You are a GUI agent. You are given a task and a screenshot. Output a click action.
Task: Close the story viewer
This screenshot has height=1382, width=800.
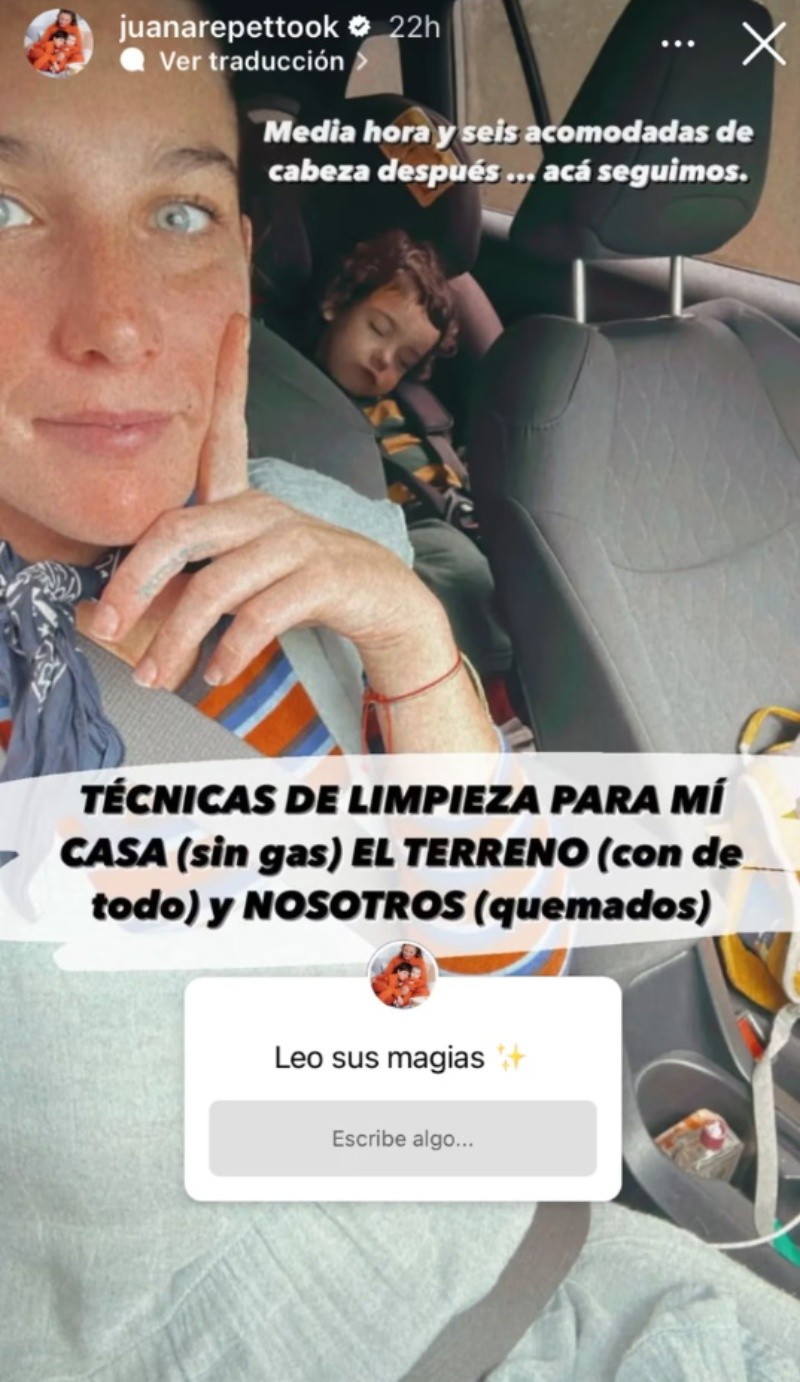(764, 44)
